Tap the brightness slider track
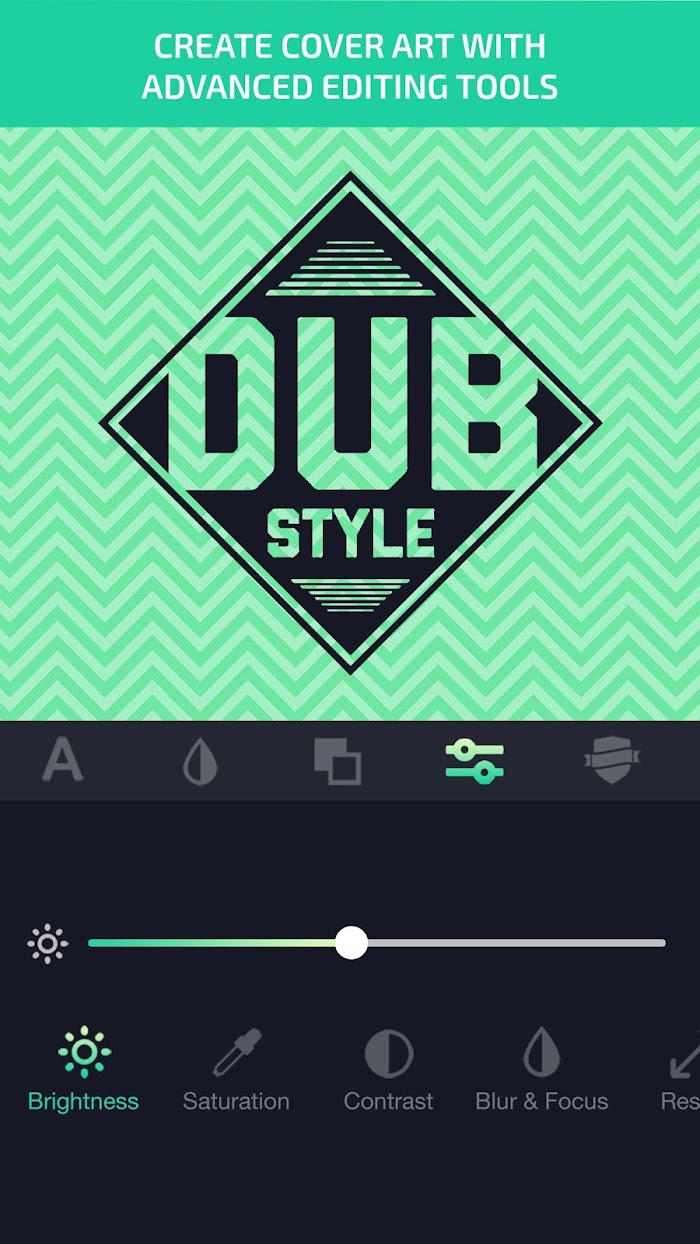The height and width of the screenshot is (1244, 700). pyautogui.click(x=376, y=943)
